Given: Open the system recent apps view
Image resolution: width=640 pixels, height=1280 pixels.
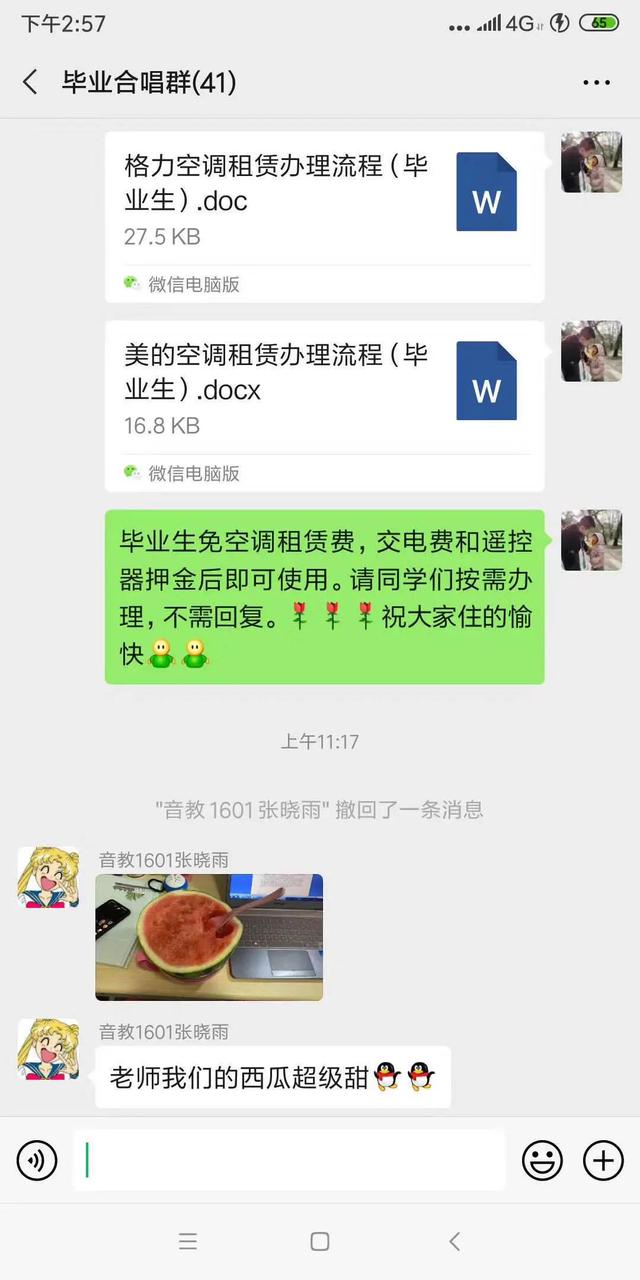Looking at the screenshot, I should 188,1241.
